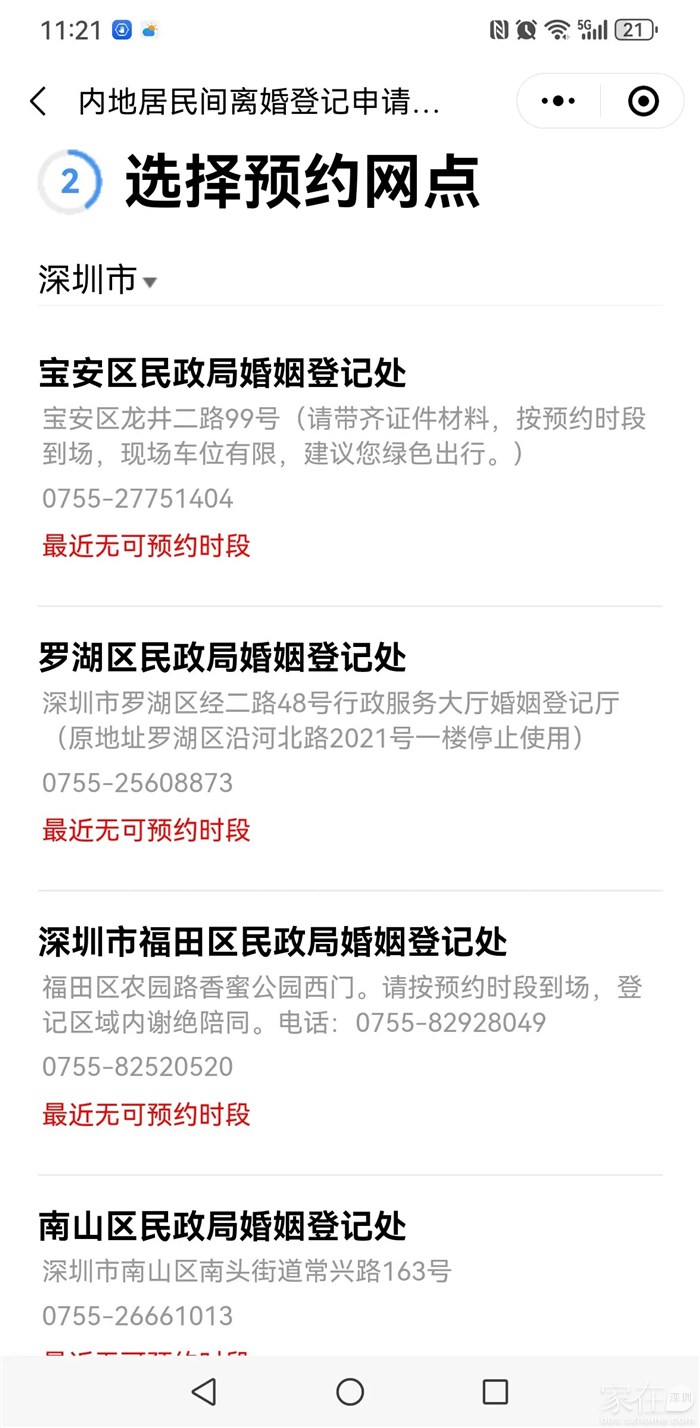Show recent apps with the square button
700x1428 pixels.
(495, 1391)
